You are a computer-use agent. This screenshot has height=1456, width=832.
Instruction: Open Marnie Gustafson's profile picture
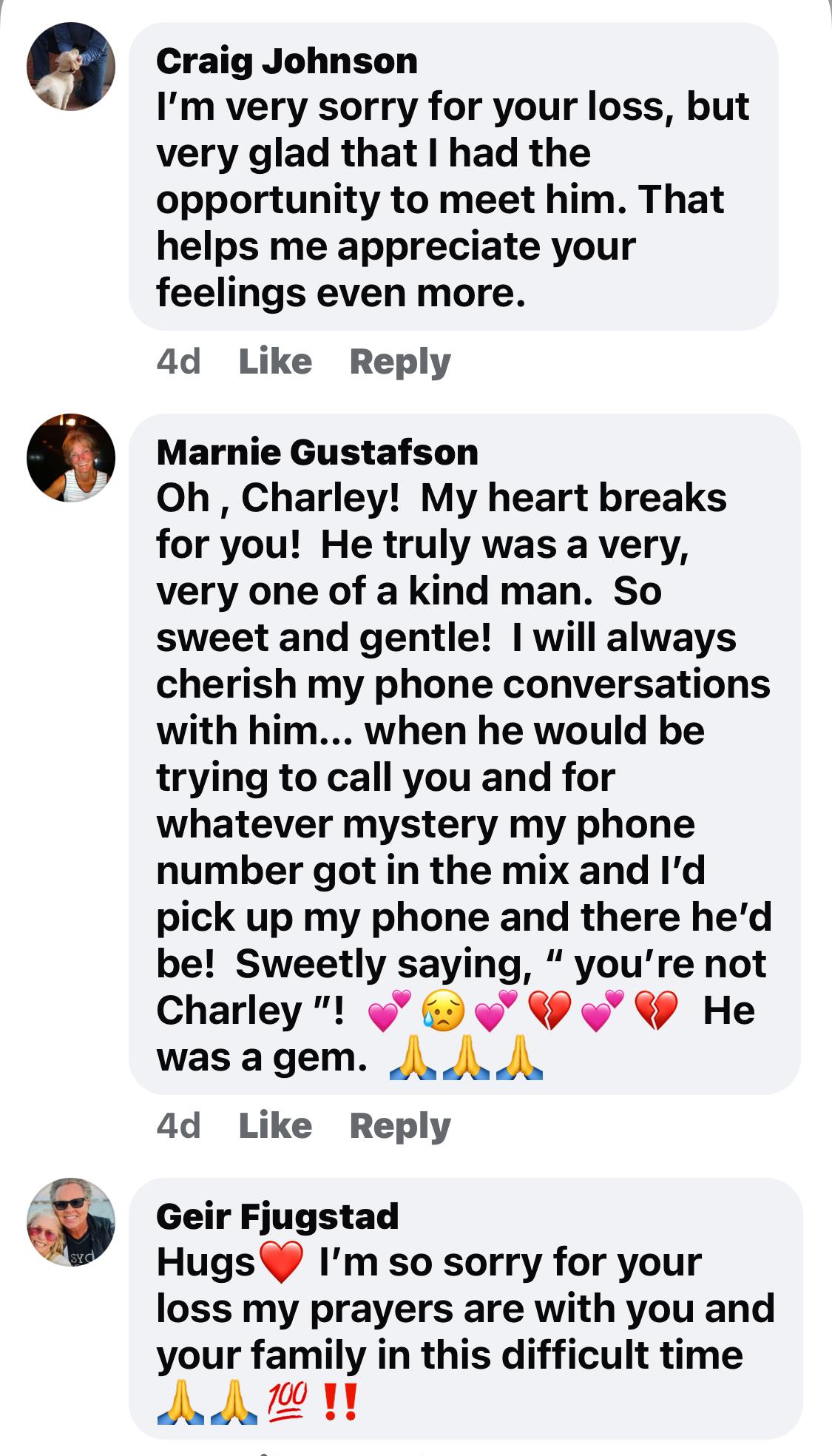click(71, 458)
